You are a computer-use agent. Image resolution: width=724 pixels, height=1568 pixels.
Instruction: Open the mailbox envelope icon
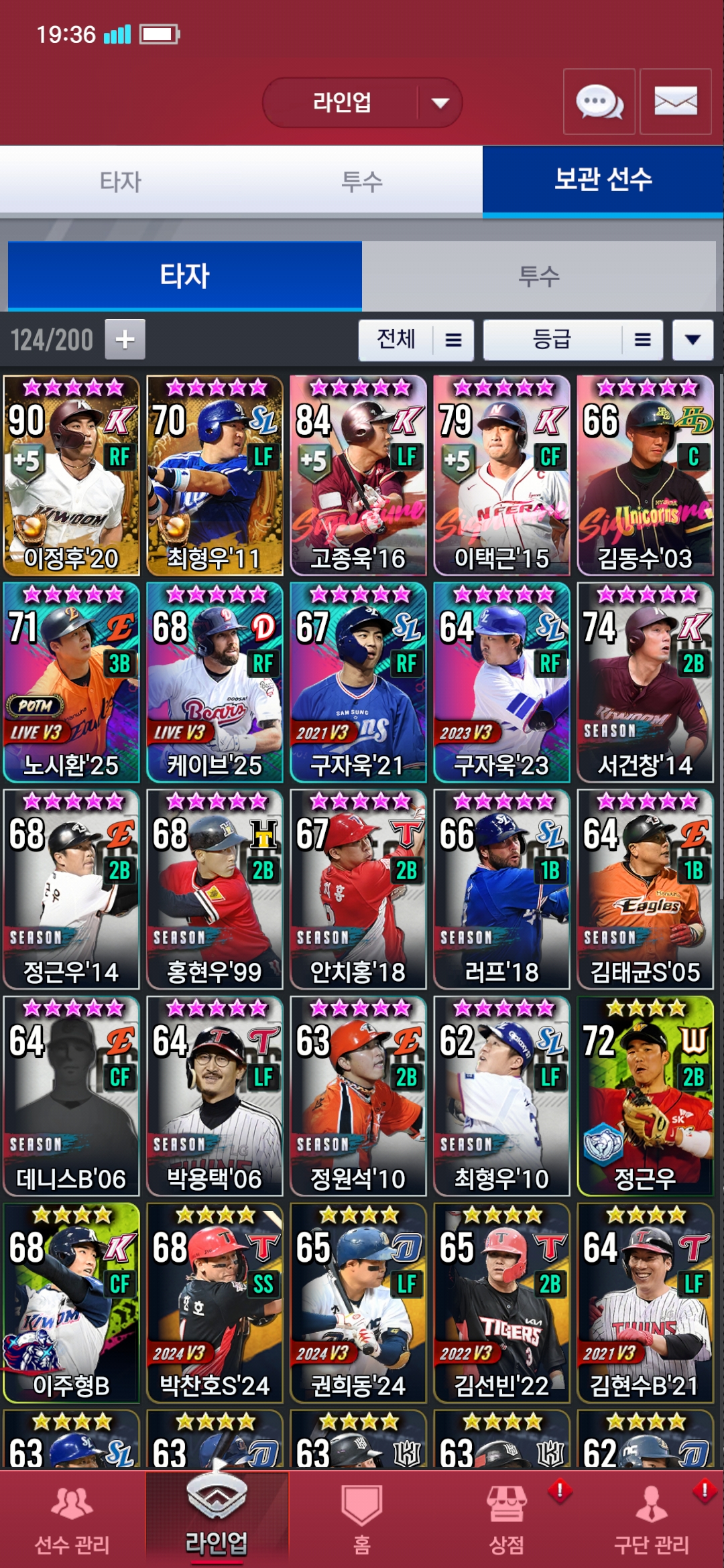pos(675,102)
